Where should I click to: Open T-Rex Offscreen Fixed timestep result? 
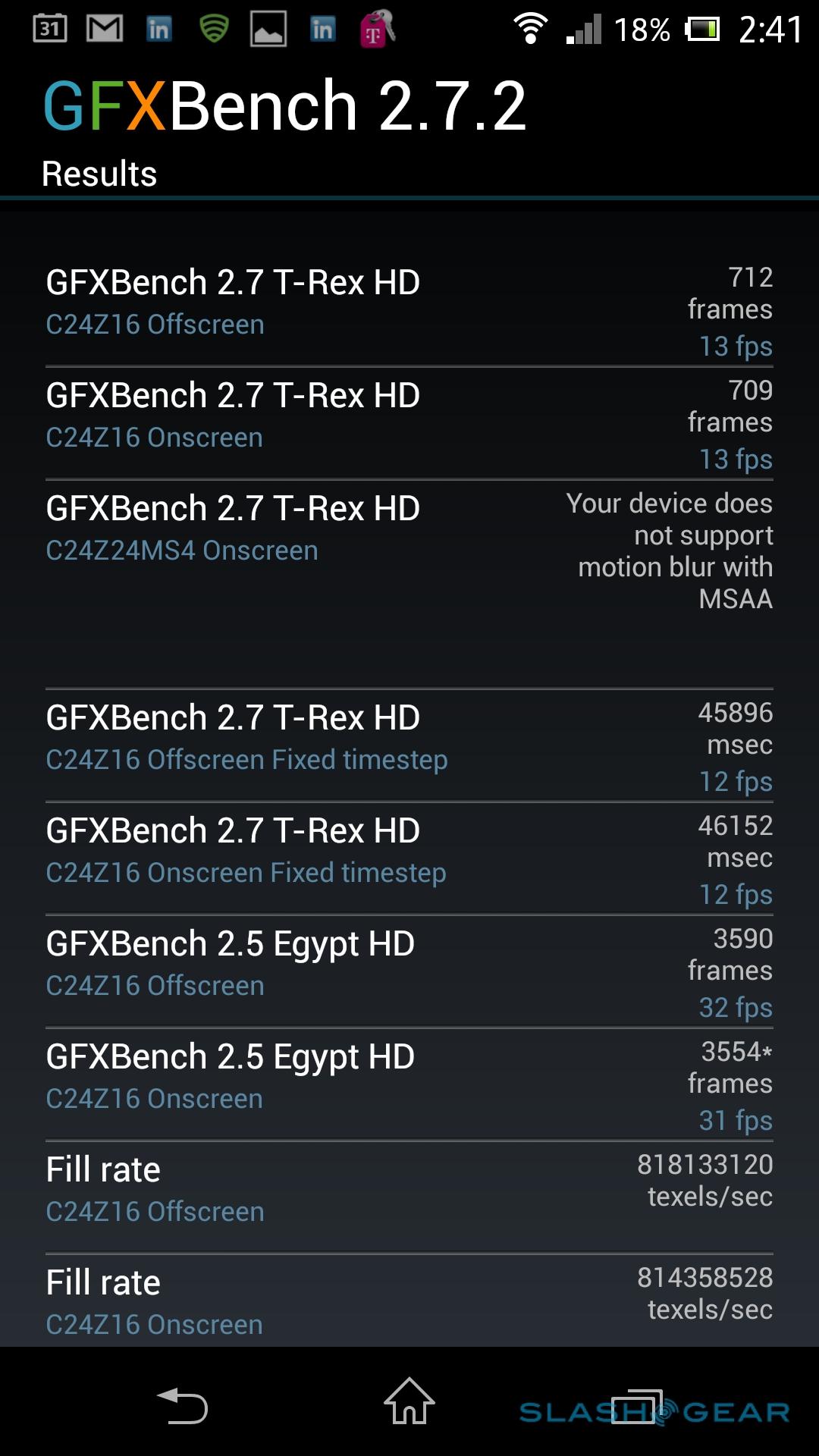click(409, 745)
